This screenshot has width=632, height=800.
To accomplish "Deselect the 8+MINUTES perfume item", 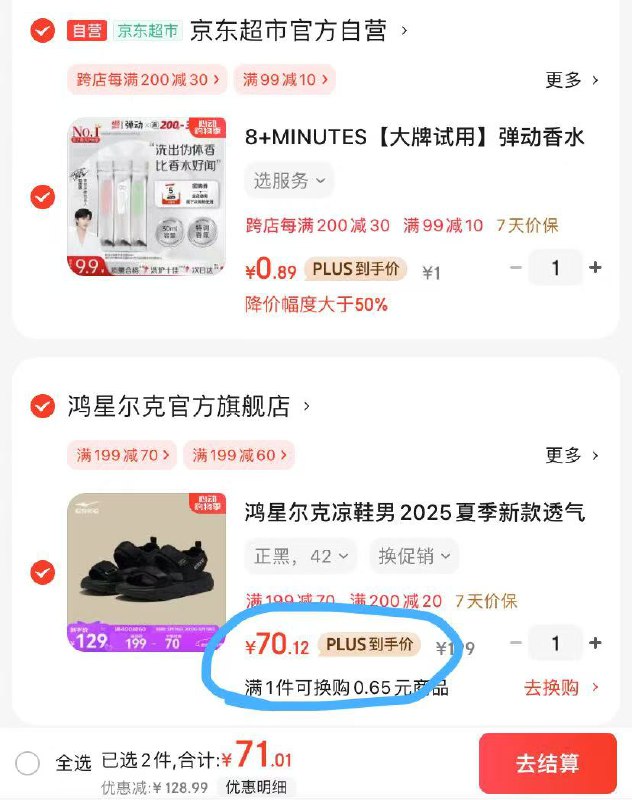I will (42, 197).
